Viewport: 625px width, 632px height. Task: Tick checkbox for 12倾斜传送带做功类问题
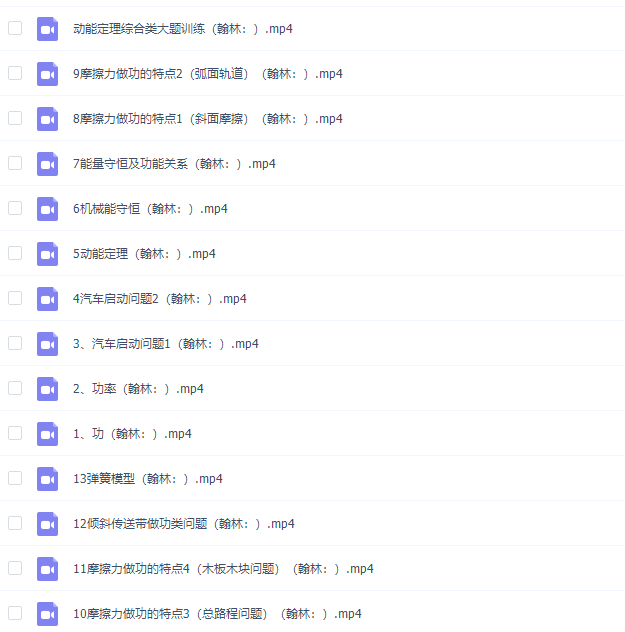tap(15, 523)
